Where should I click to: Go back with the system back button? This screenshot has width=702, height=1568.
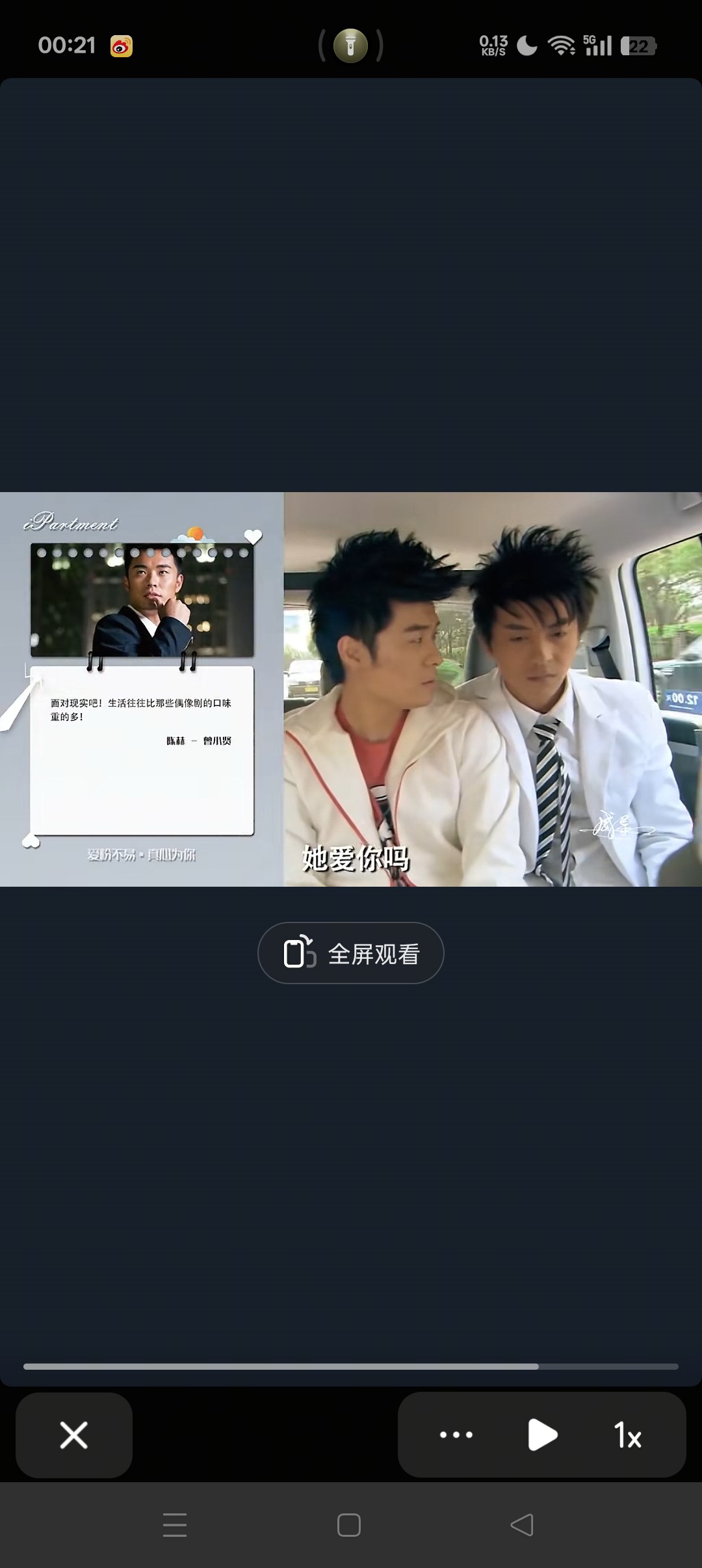522,1525
